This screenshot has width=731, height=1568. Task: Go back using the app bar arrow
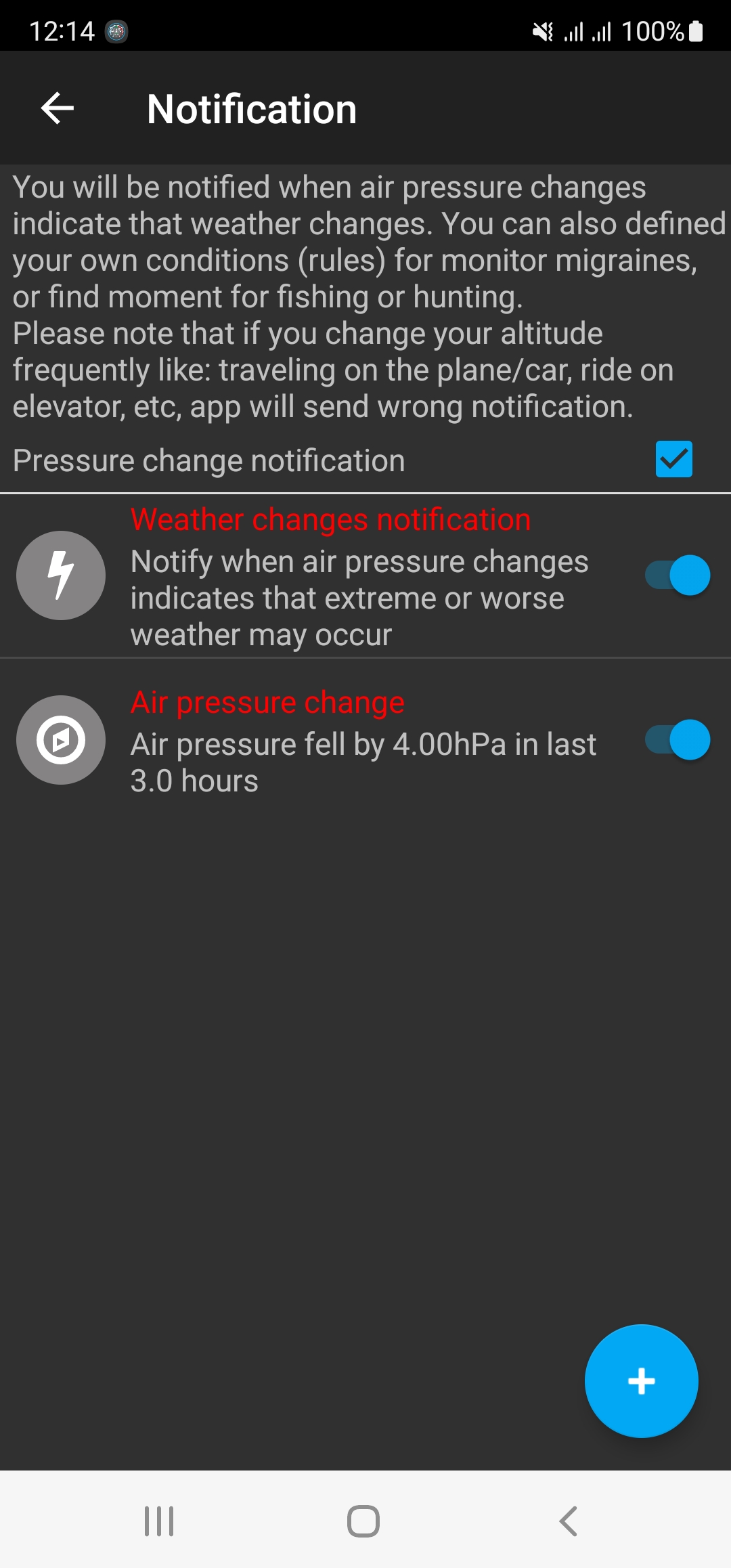(58, 108)
